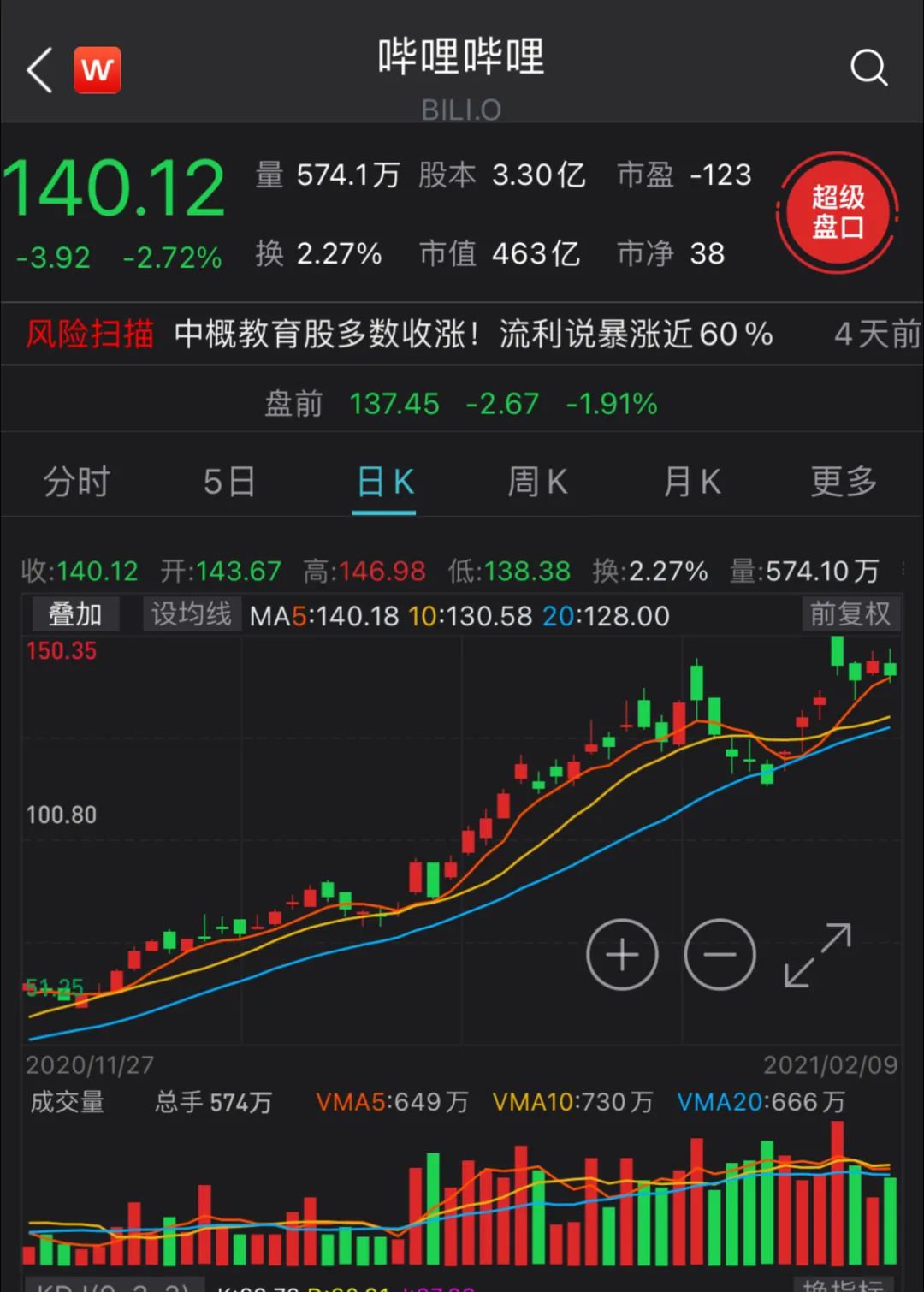Open the search magnifier icon
This screenshot has width=924, height=1292.
click(868, 68)
